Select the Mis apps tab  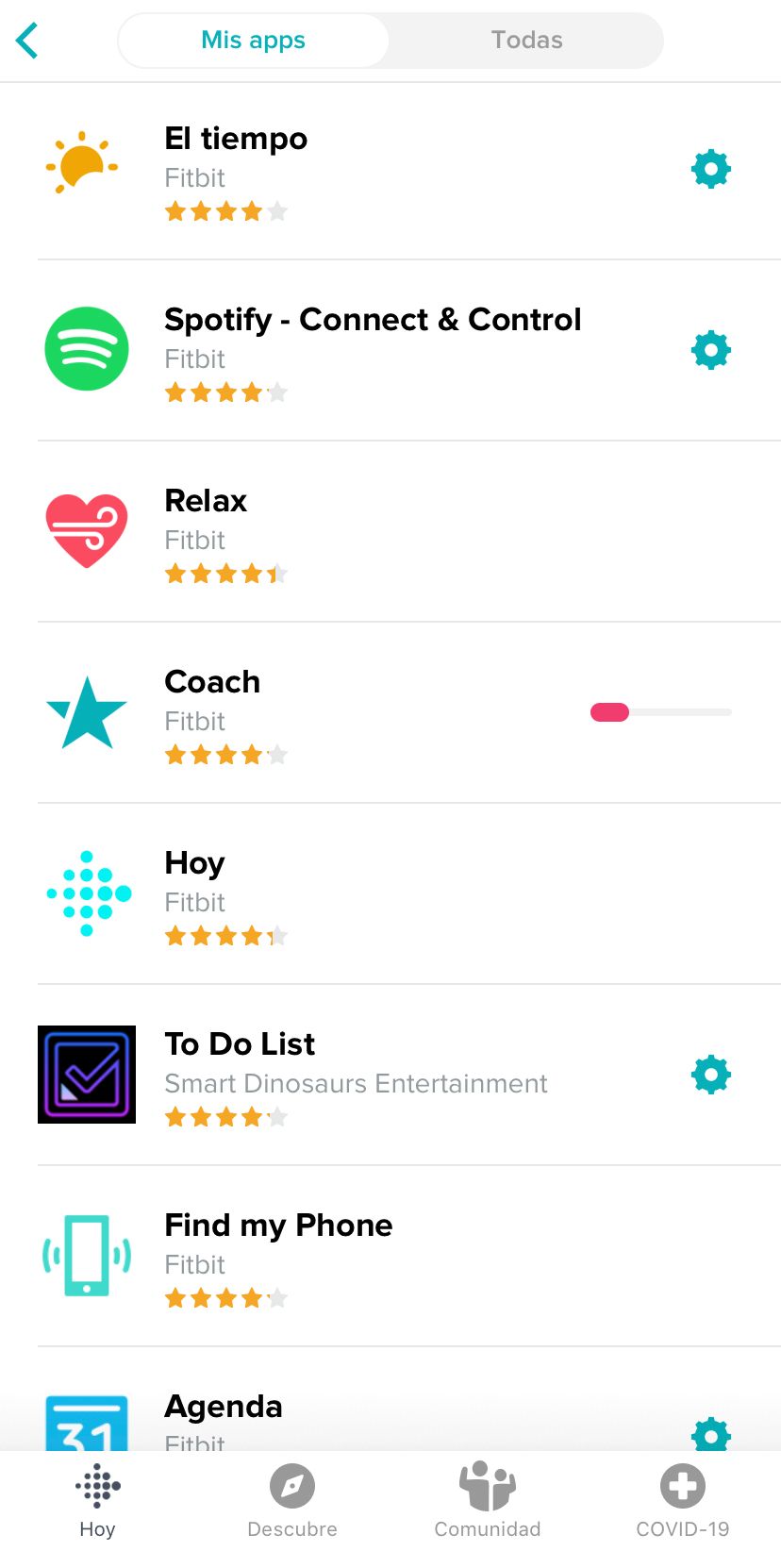[253, 41]
